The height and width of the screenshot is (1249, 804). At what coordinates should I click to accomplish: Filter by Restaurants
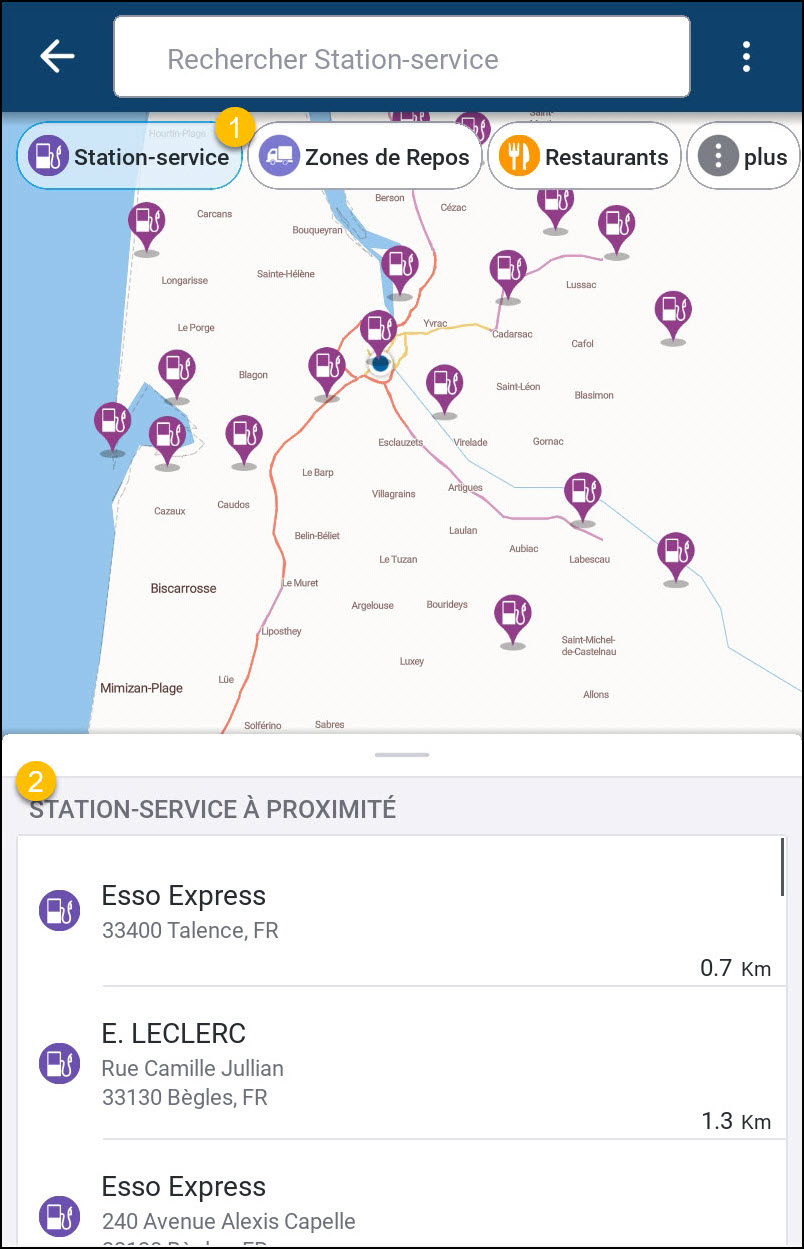click(x=584, y=157)
